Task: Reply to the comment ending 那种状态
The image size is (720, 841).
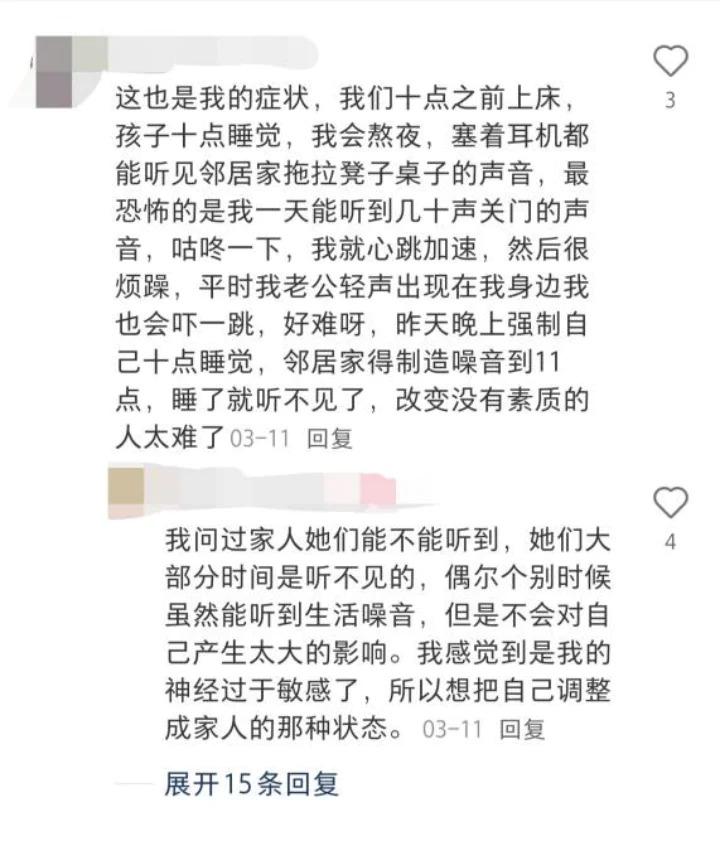Action: (522, 729)
